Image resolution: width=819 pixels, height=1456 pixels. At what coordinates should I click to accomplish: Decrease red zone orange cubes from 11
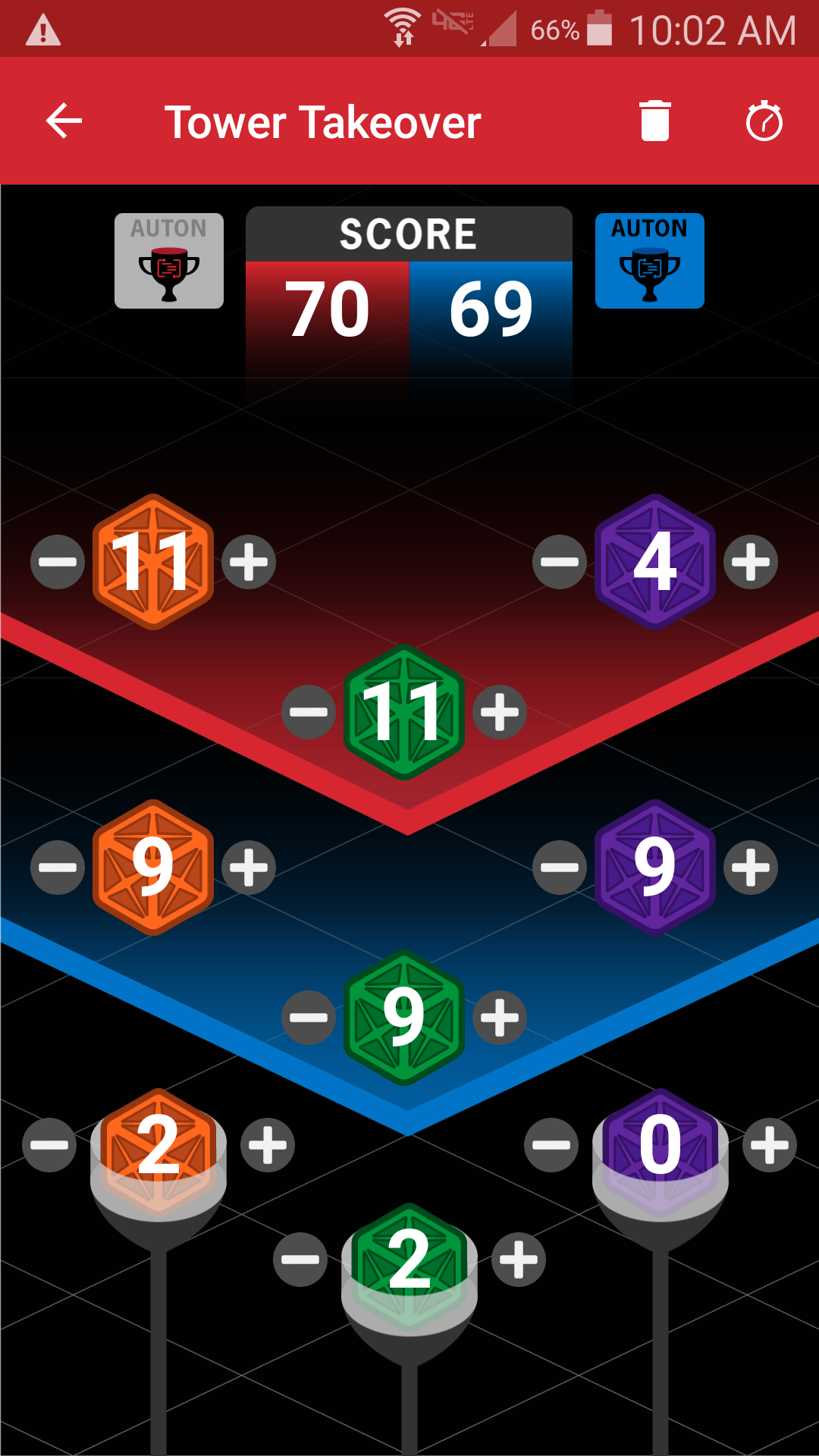(x=58, y=562)
